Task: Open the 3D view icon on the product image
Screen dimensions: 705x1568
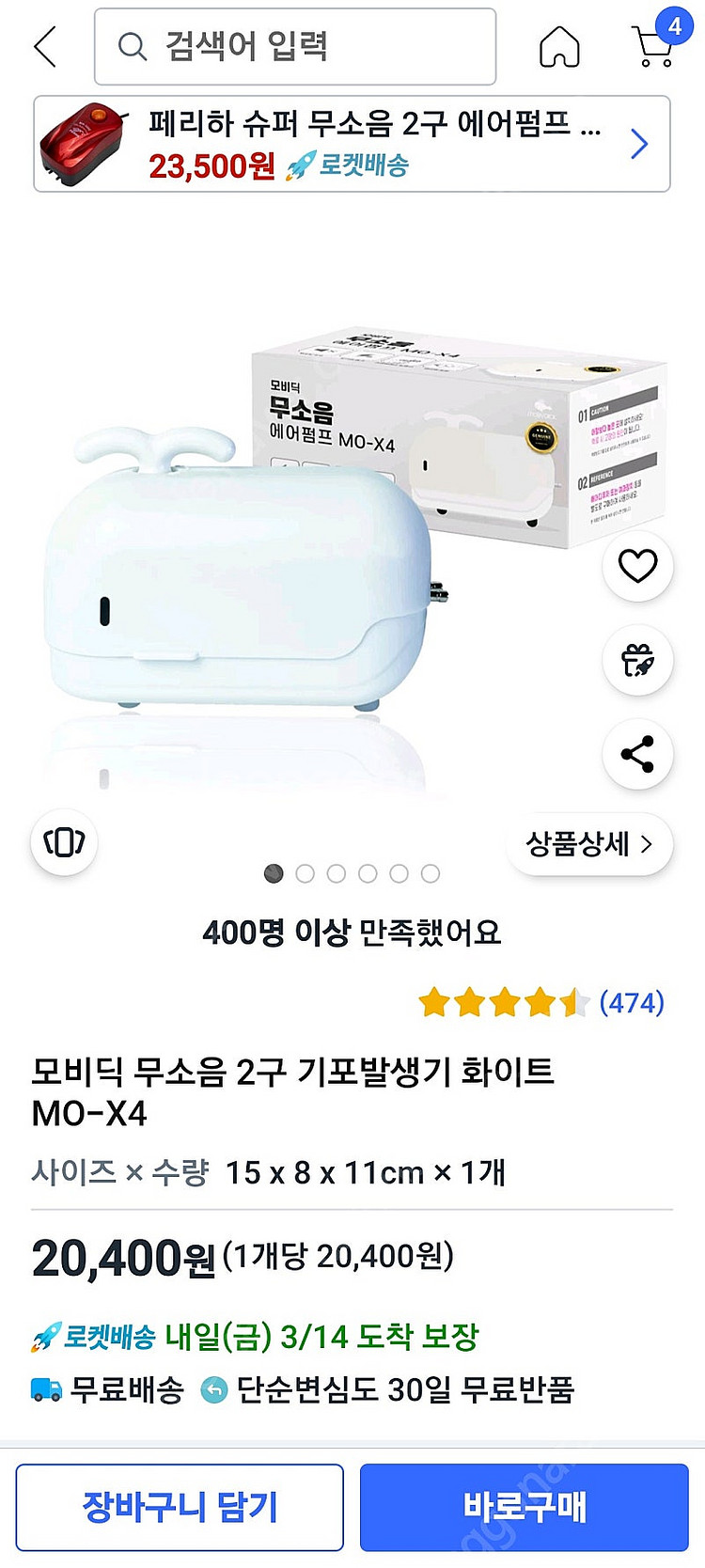Action: (64, 841)
